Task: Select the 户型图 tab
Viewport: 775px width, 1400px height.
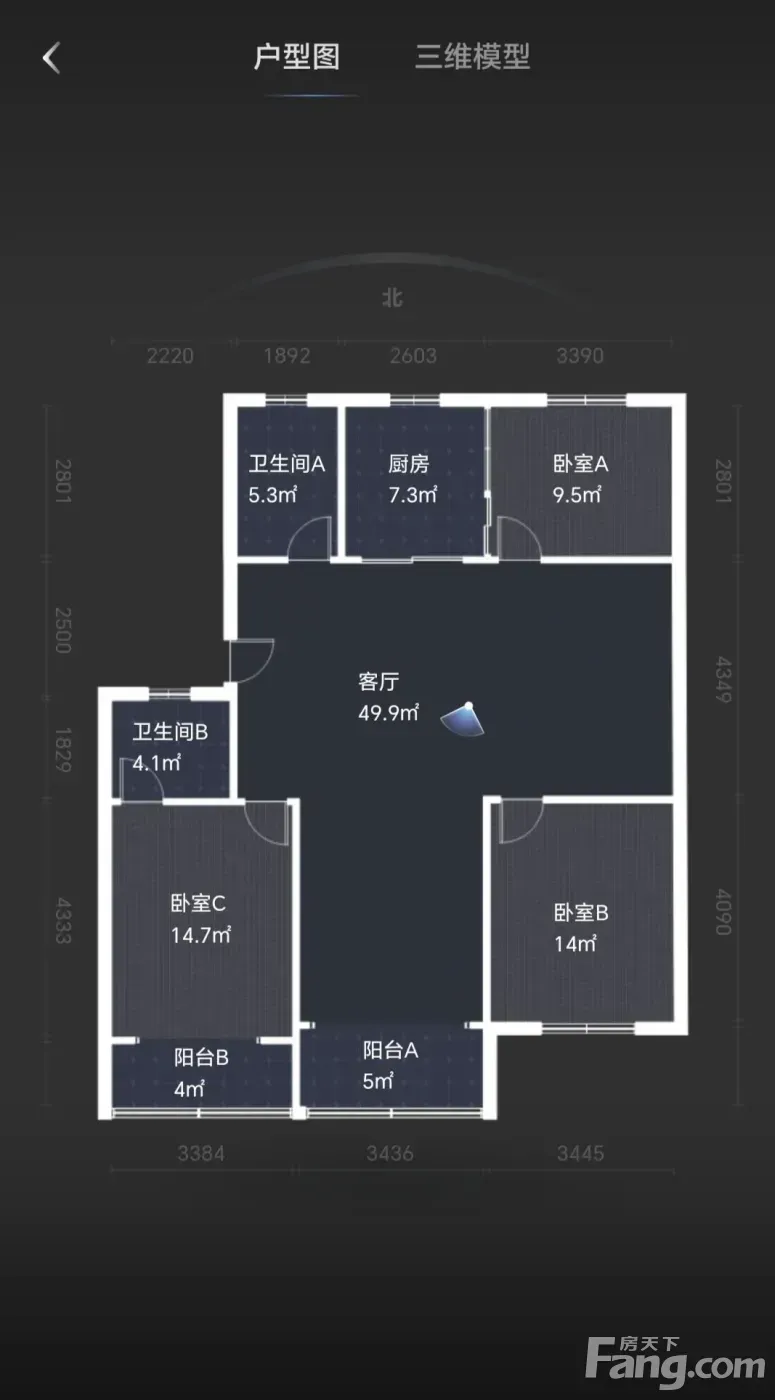Action: pyautogui.click(x=297, y=56)
